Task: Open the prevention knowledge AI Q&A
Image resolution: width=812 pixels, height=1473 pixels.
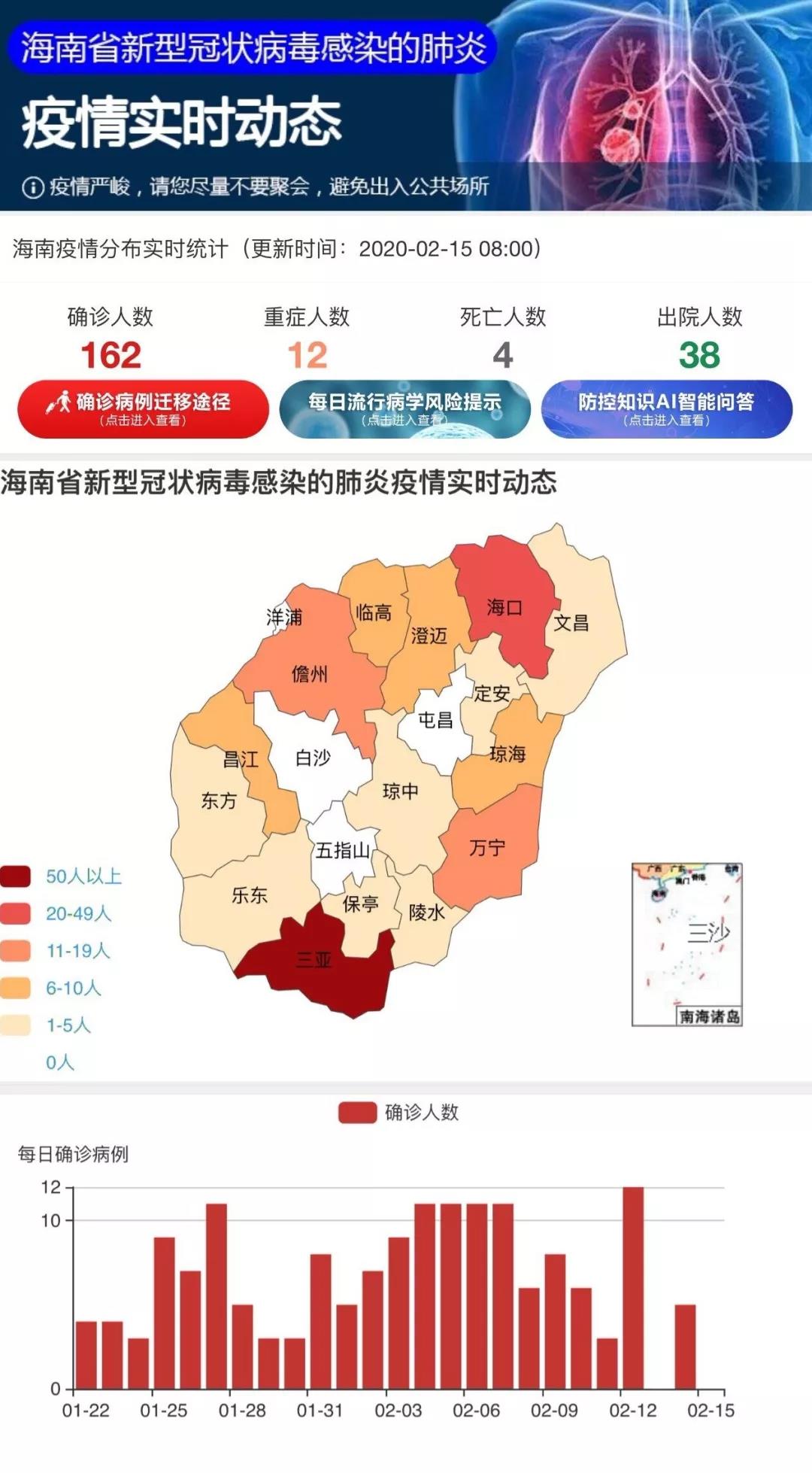Action: [x=666, y=408]
